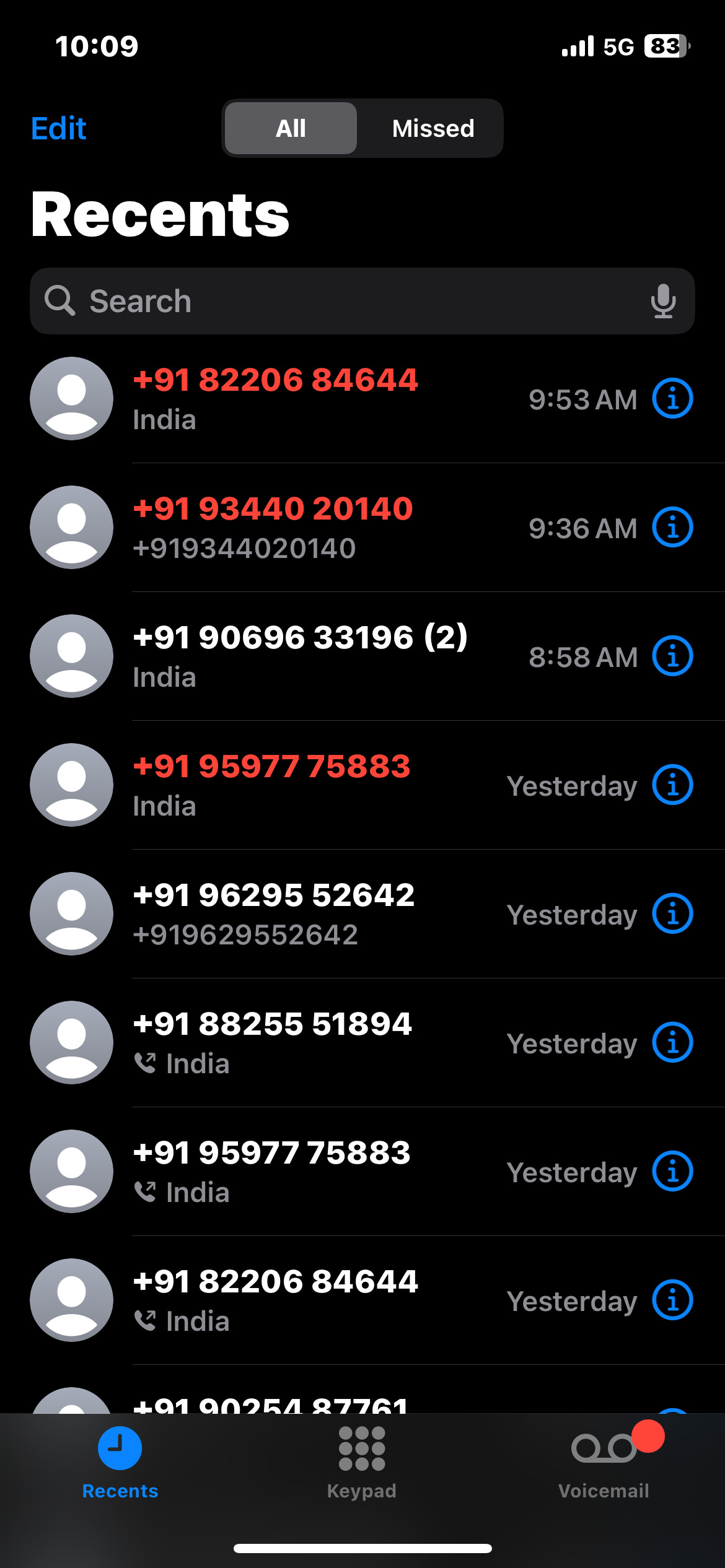Show info for the missed +91 95977 75883 call
This screenshot has width=725, height=1568.
[672, 785]
